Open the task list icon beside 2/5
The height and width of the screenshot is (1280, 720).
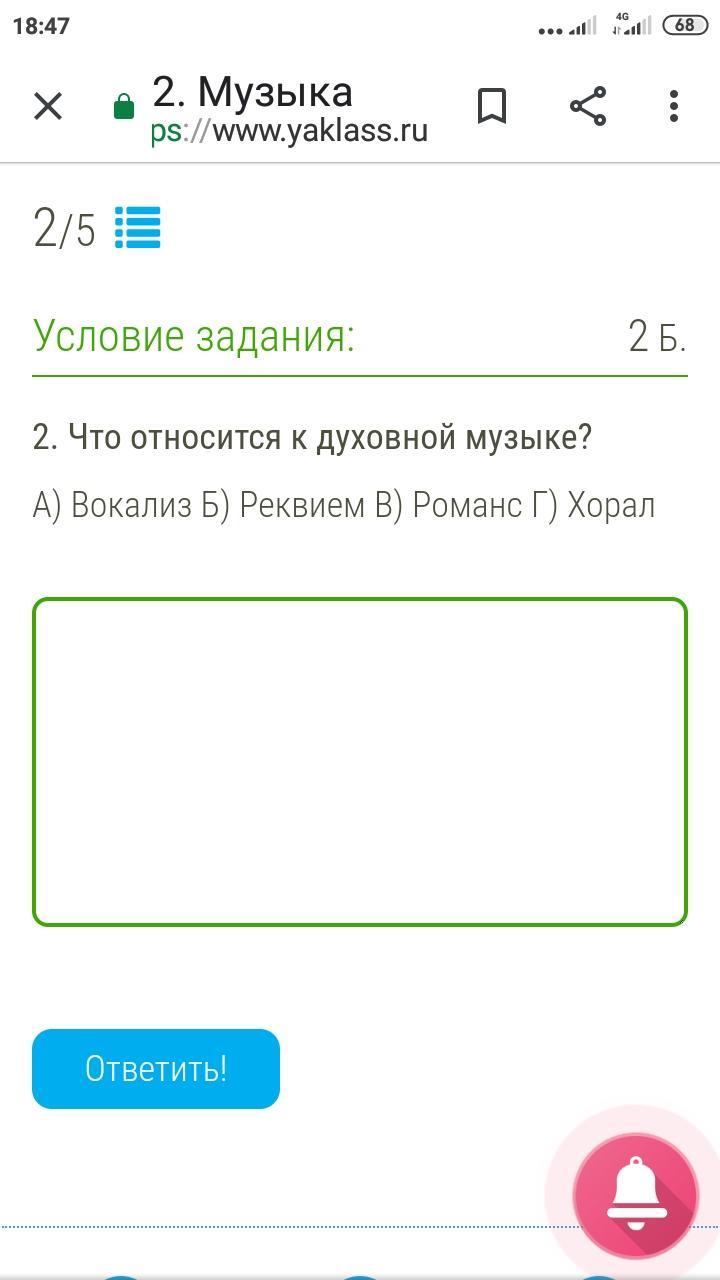(137, 227)
